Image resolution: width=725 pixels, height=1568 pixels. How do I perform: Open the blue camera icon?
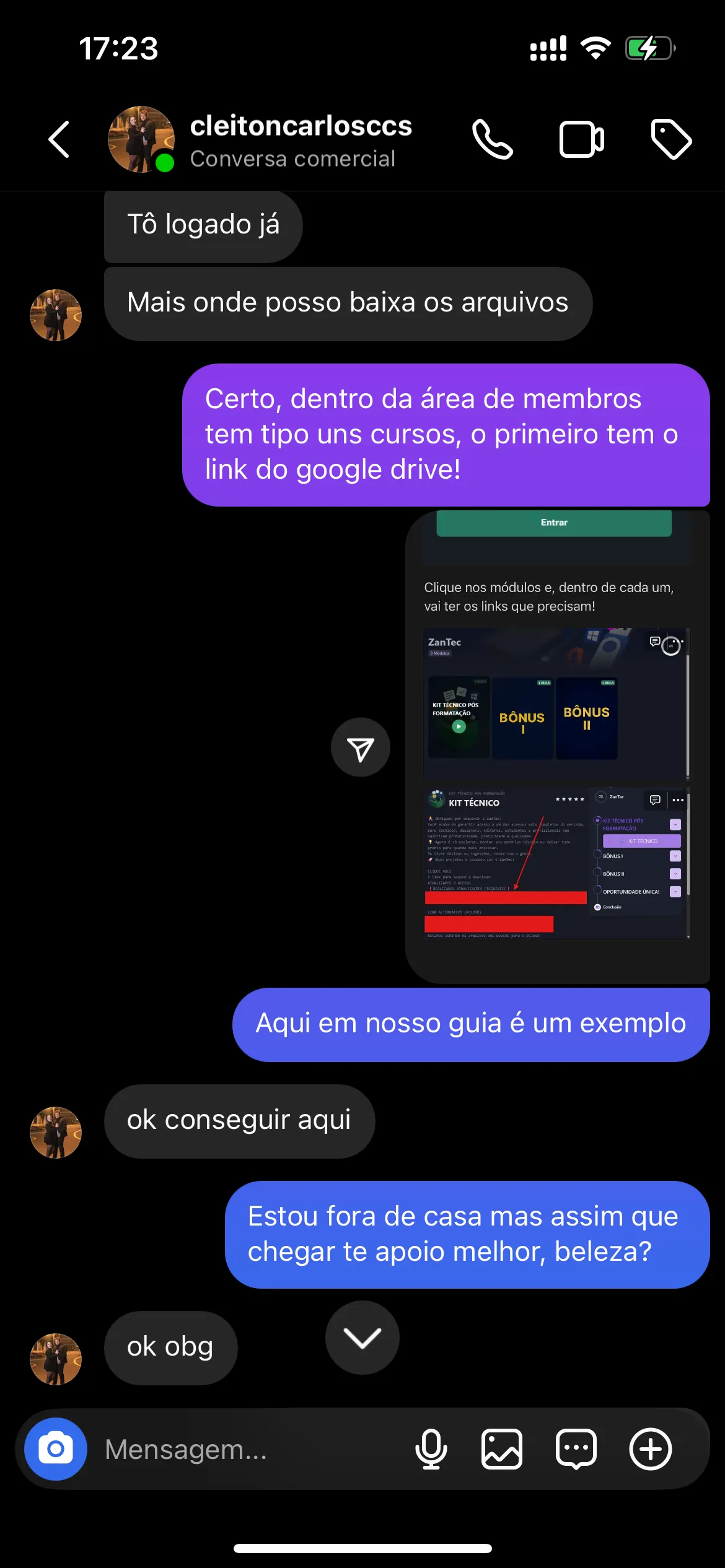(x=55, y=1449)
